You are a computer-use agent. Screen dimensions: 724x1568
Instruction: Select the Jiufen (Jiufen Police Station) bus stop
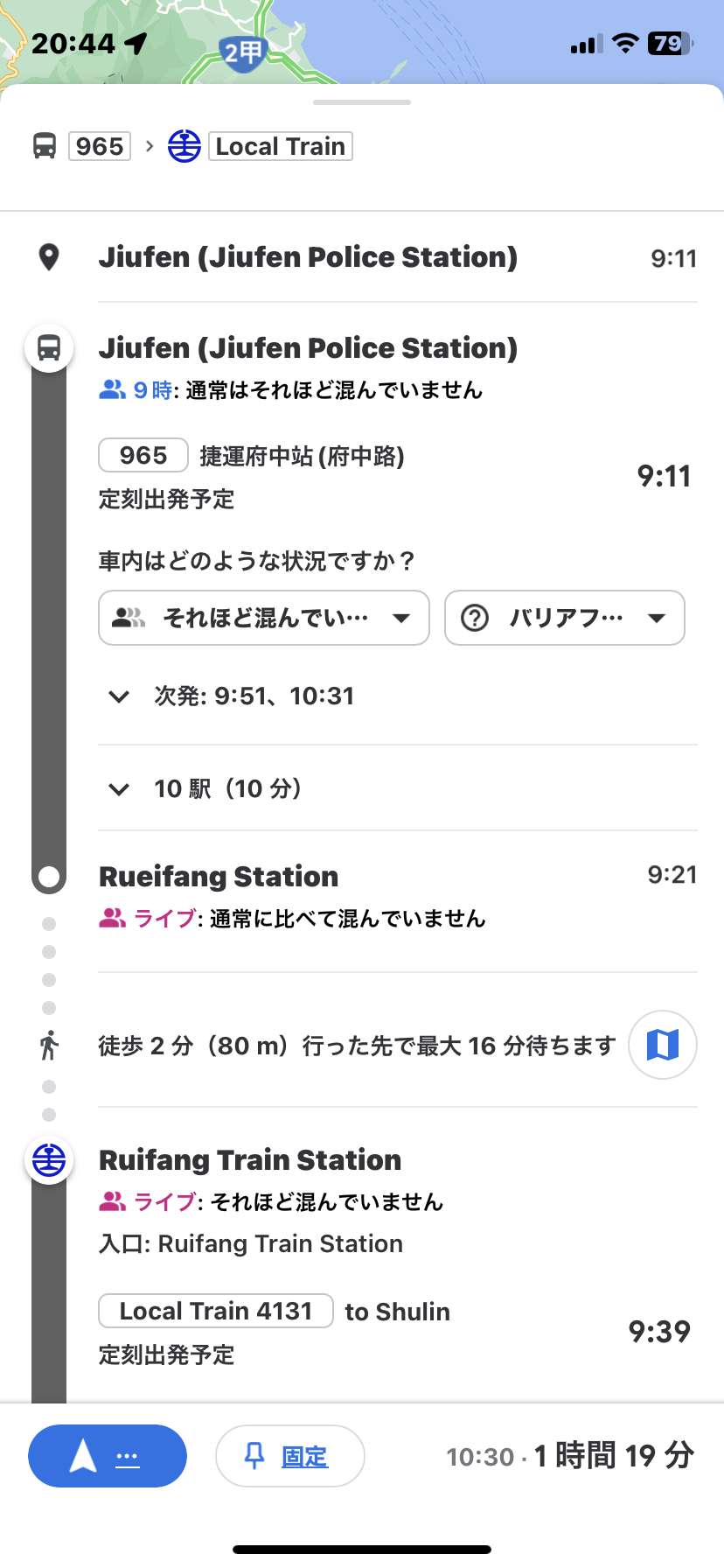click(308, 348)
